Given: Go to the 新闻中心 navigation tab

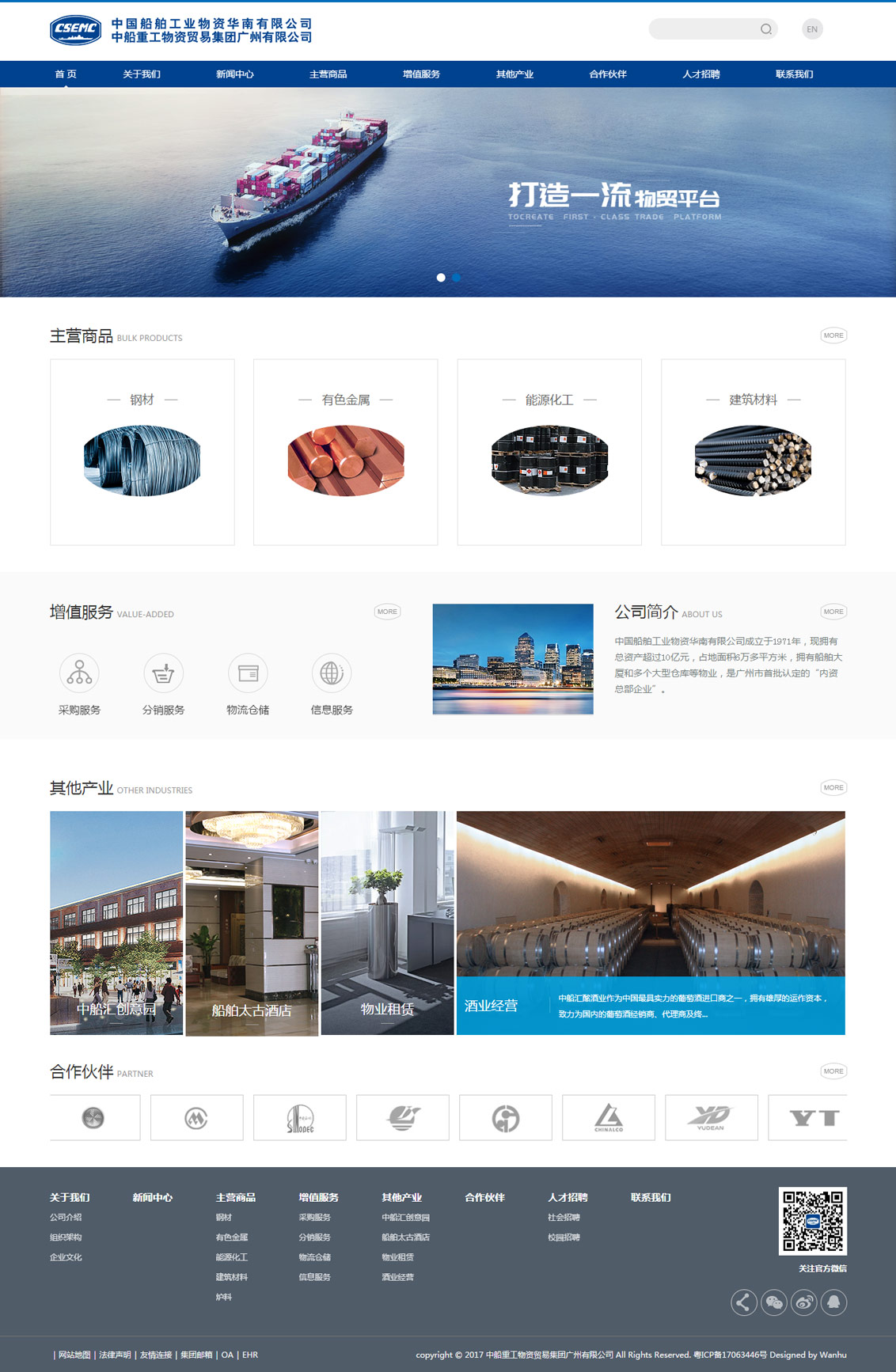Looking at the screenshot, I should [x=235, y=74].
